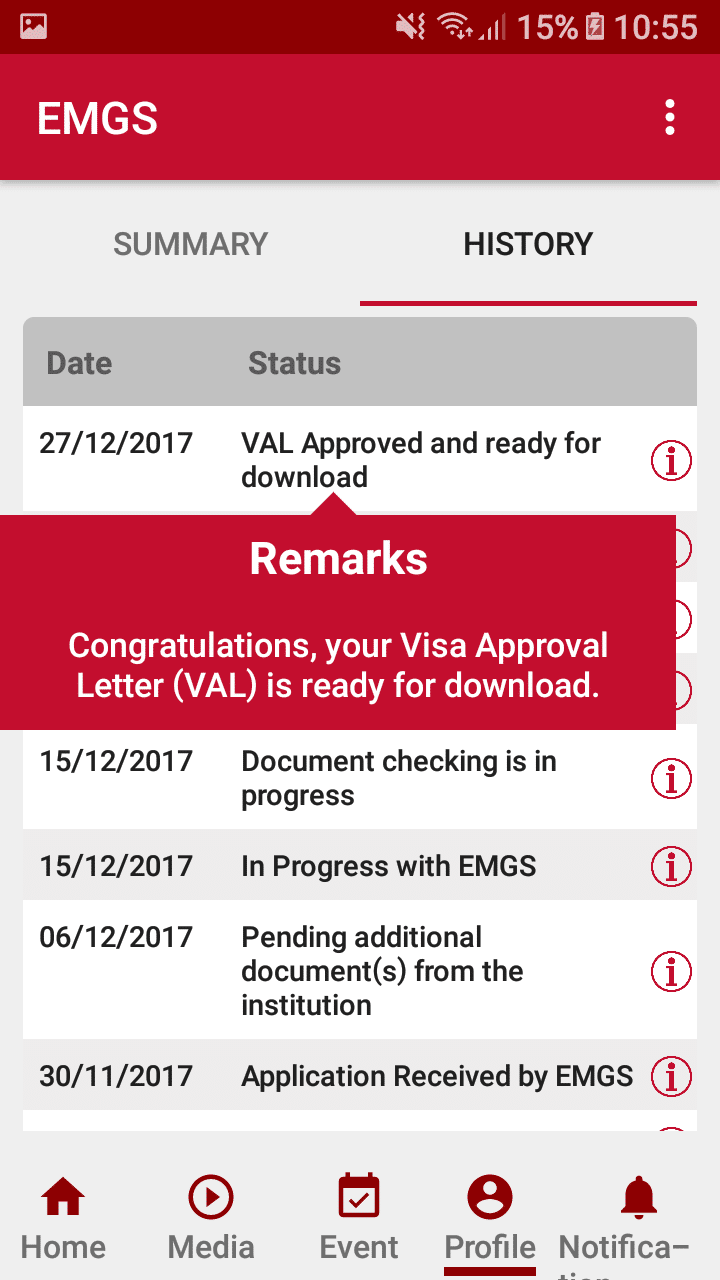Show remarks for In Progress with EMGS
The width and height of the screenshot is (720, 1280).
click(x=671, y=866)
